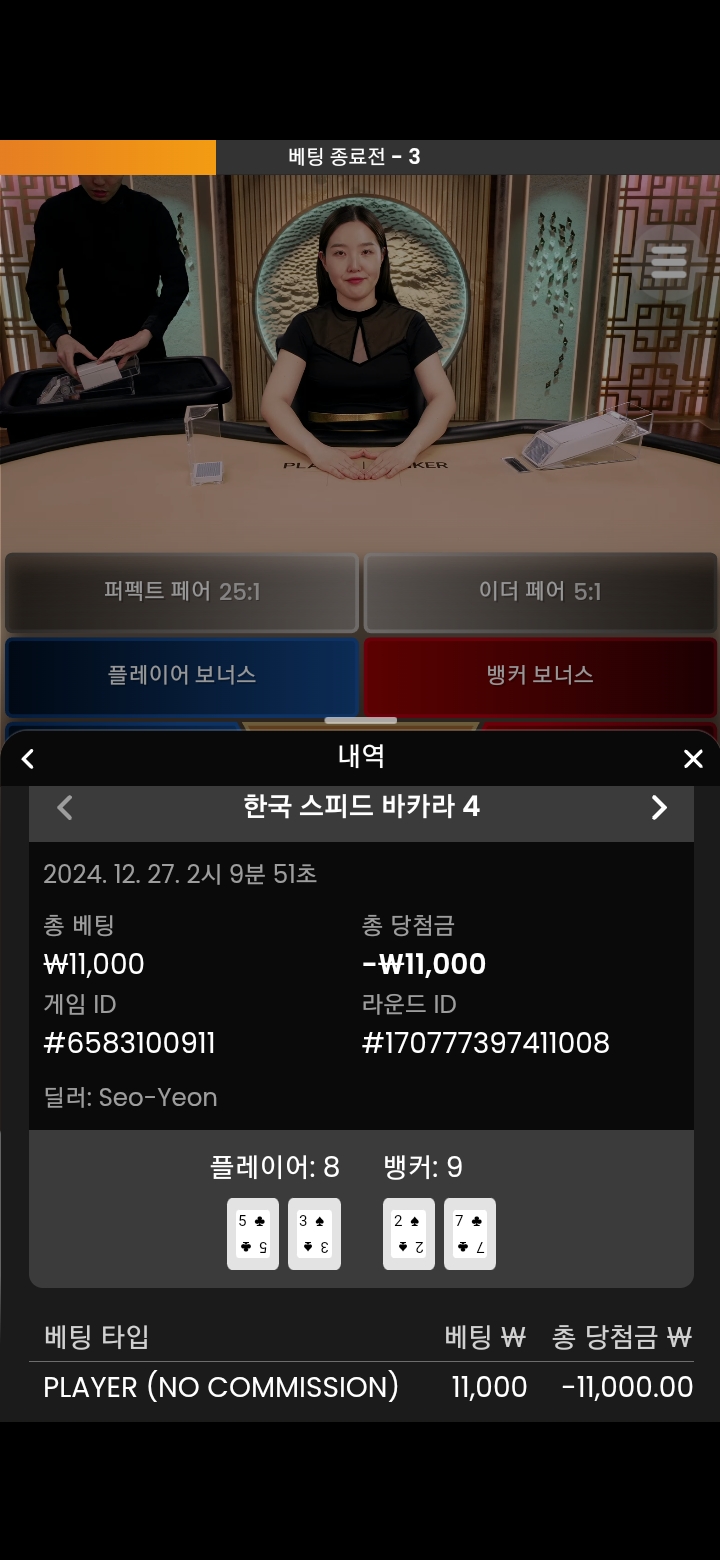Show the previous game history entry
Screen dimensions: 720x1560
tap(65, 808)
